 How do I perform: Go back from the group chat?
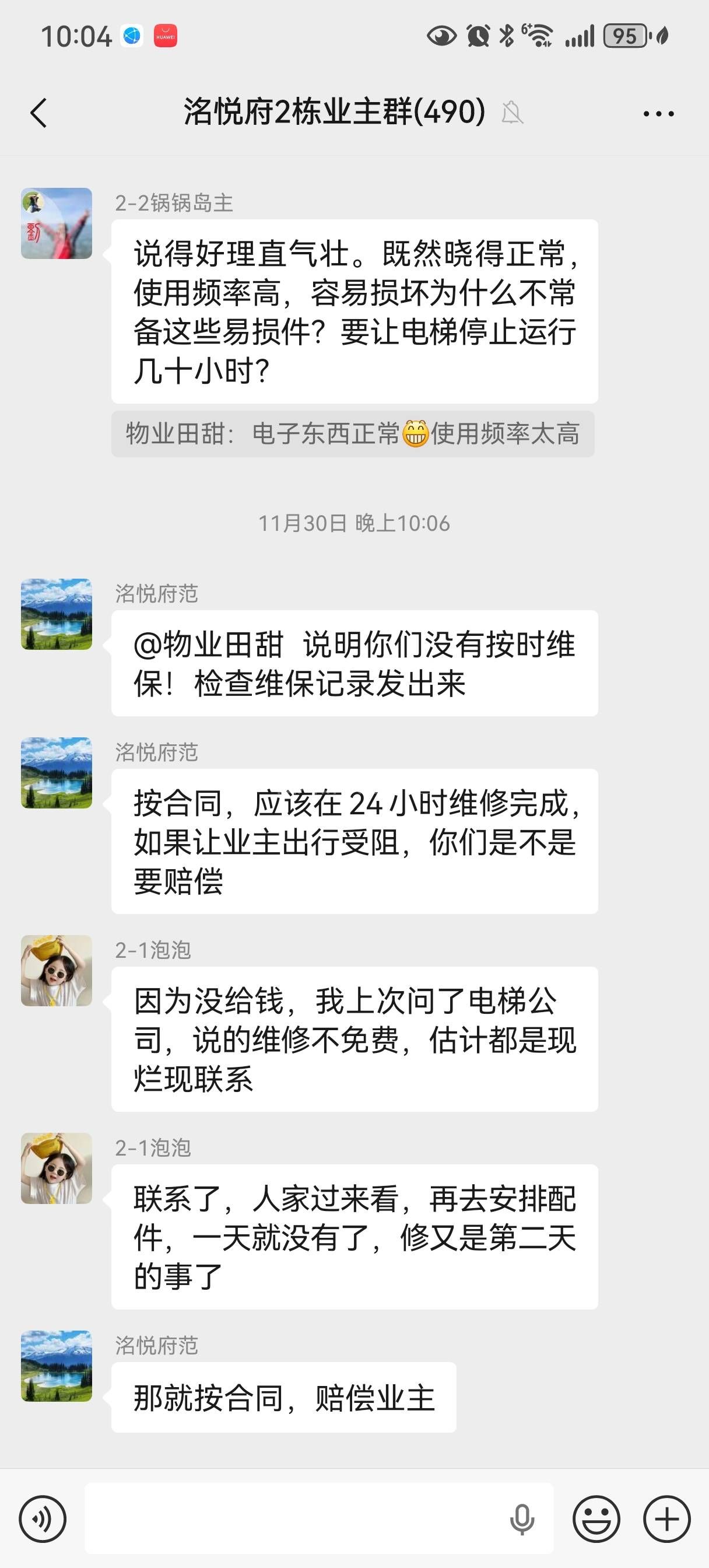(x=39, y=113)
